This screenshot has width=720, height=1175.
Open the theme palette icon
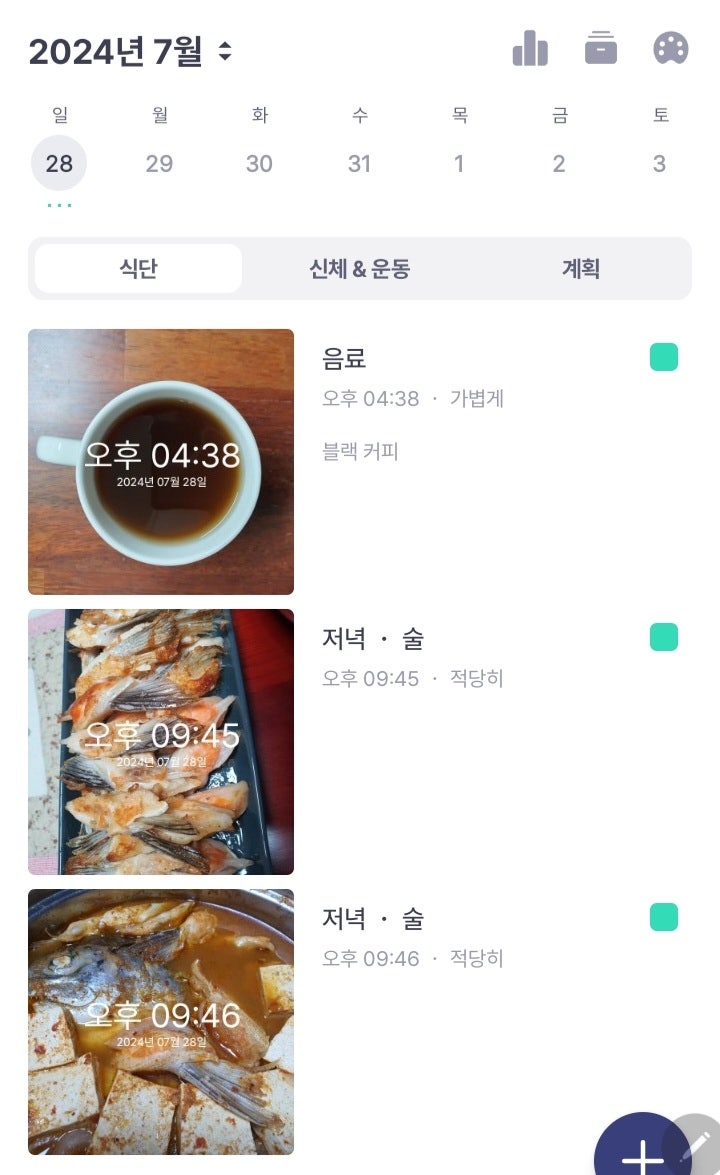pos(670,48)
